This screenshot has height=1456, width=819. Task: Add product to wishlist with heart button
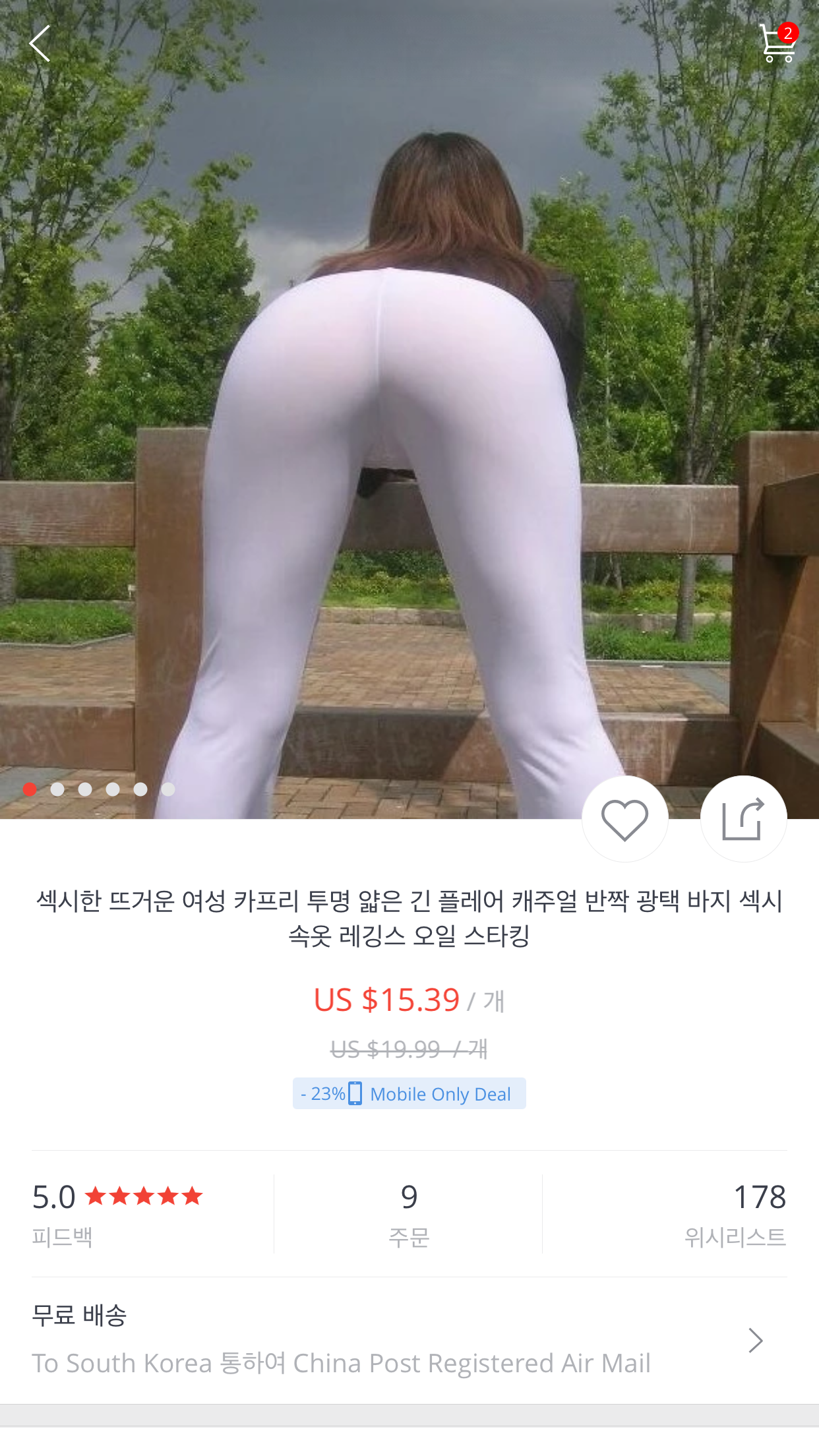[x=624, y=819]
